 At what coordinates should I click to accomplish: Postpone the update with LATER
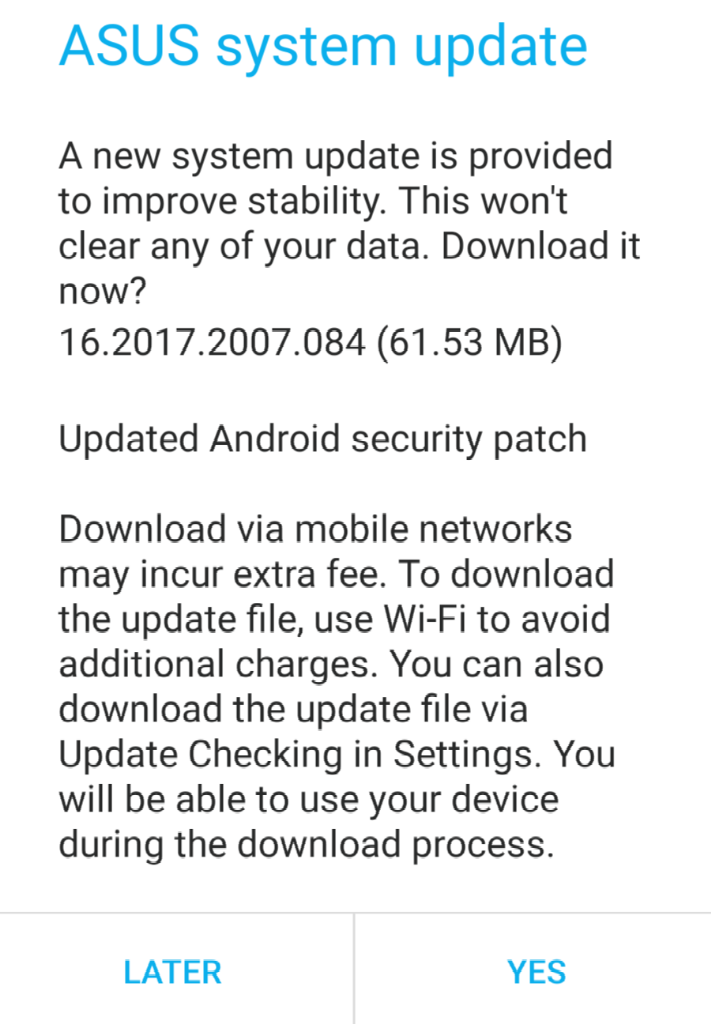[173, 971]
